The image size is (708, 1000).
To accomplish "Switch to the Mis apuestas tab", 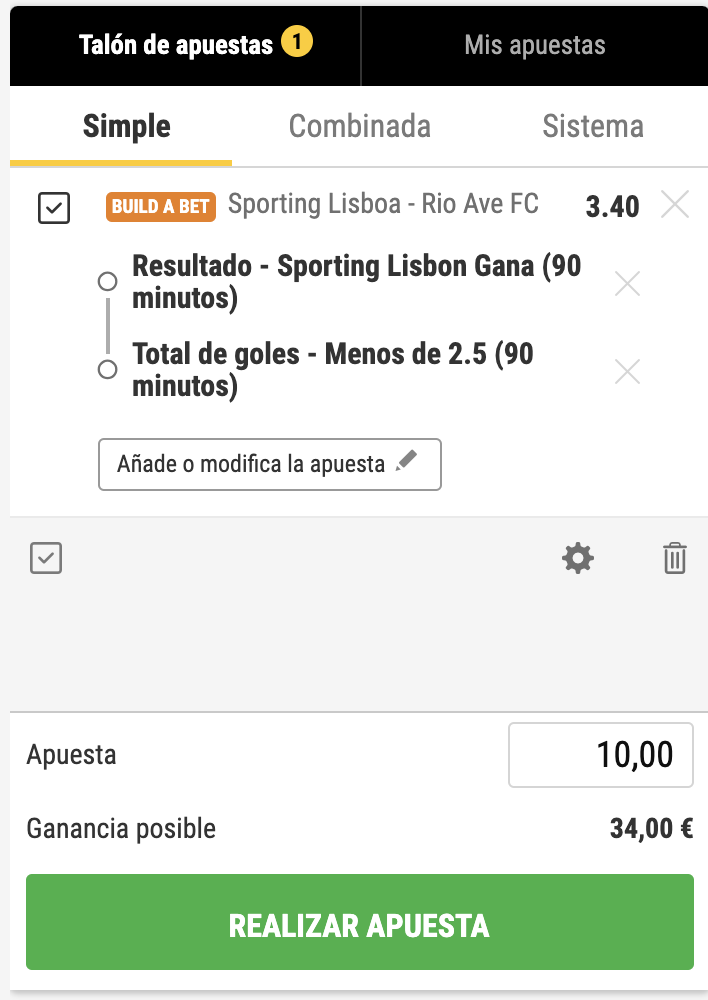I will (x=534, y=45).
